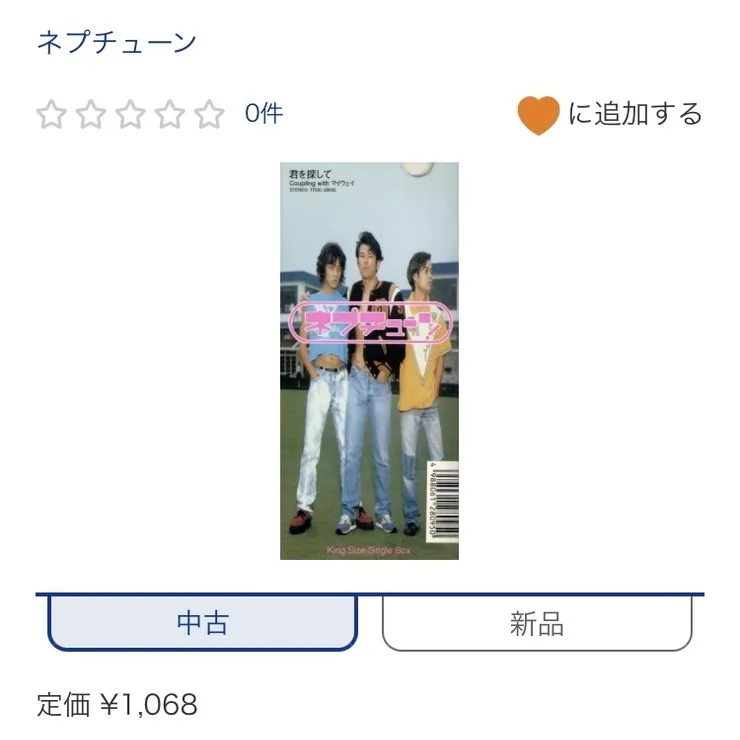Viewport: 740px width, 740px height.
Task: View the product cover image
Action: pyautogui.click(x=369, y=360)
